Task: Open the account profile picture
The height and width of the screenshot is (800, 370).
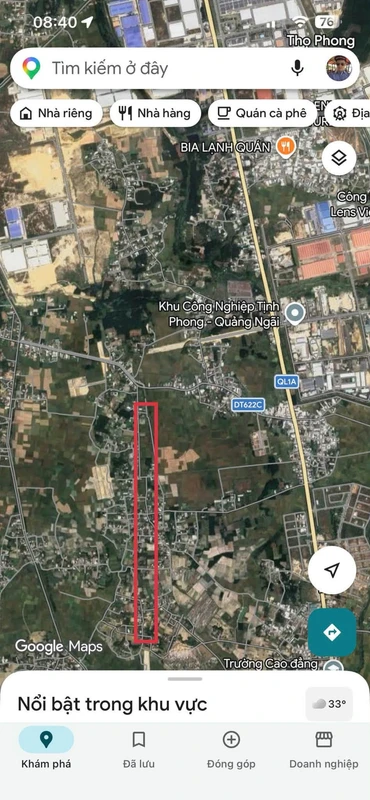Action: coord(339,68)
